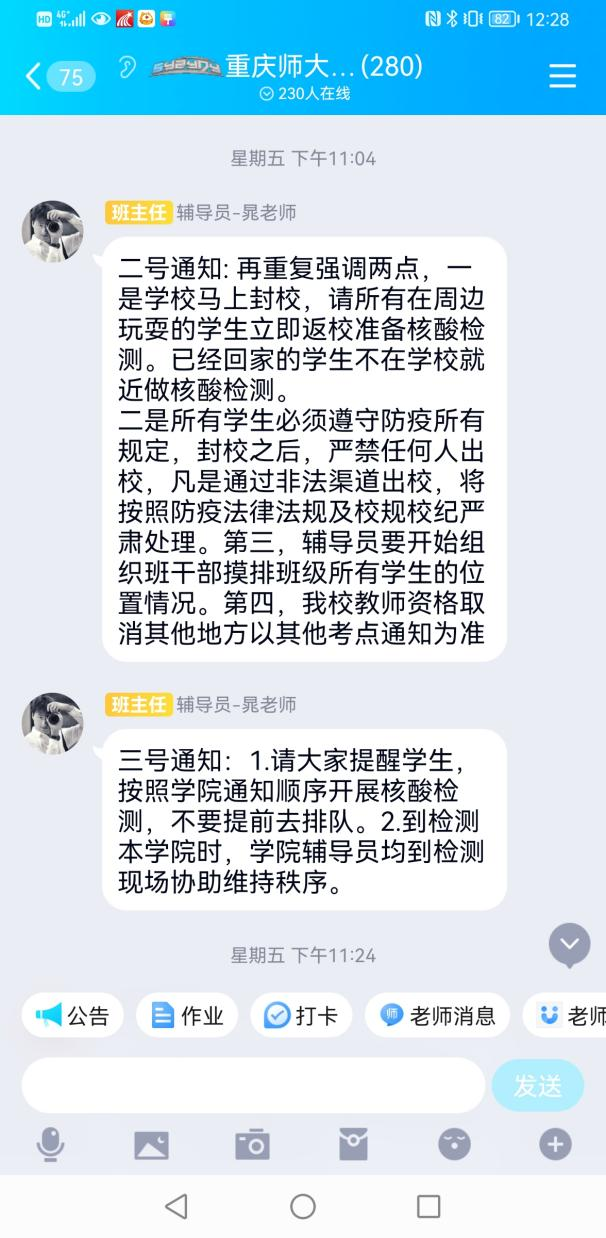
Task: Open 晁老师's avatar on 二号通知 message
Action: tap(52, 231)
